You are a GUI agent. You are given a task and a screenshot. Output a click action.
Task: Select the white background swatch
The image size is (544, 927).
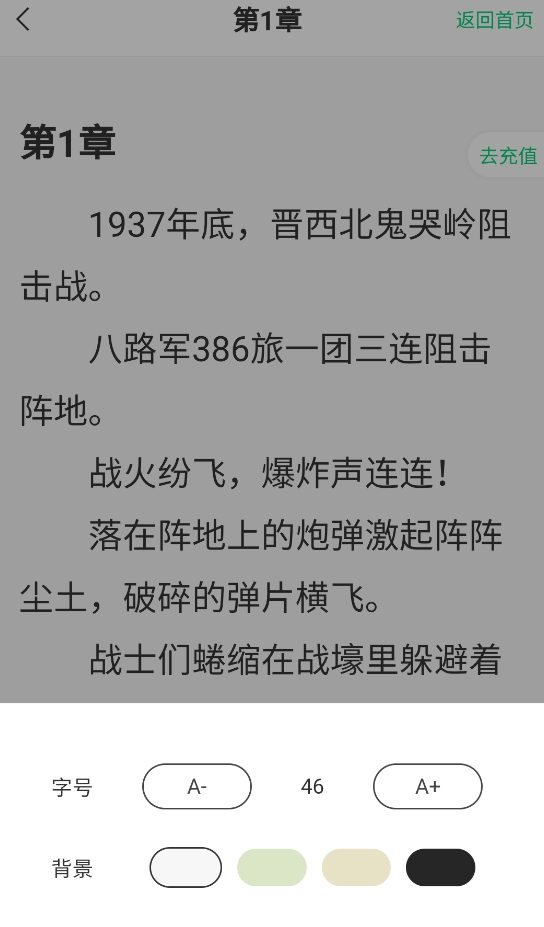point(186,867)
